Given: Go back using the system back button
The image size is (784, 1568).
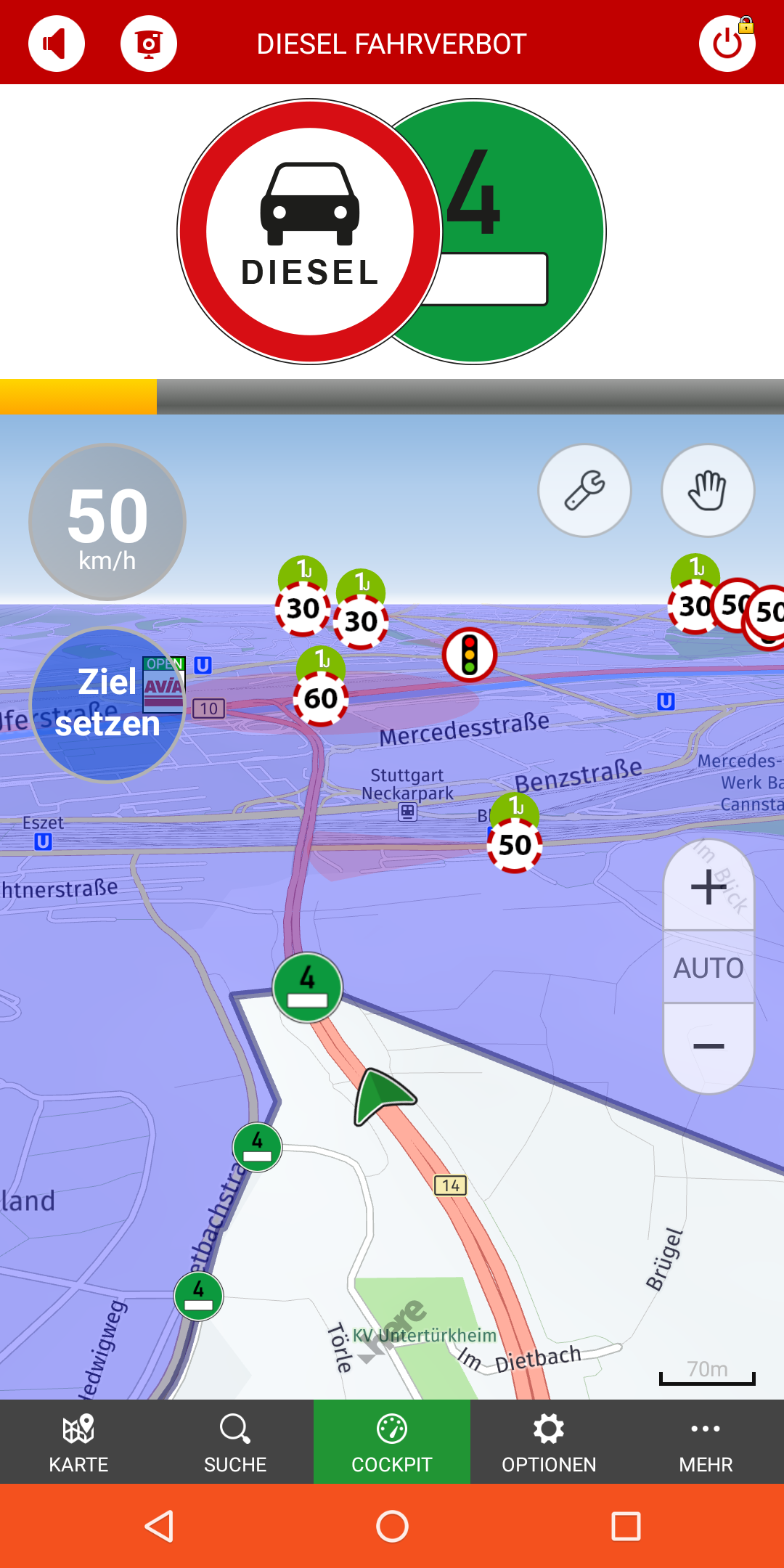Looking at the screenshot, I should coord(159,1526).
